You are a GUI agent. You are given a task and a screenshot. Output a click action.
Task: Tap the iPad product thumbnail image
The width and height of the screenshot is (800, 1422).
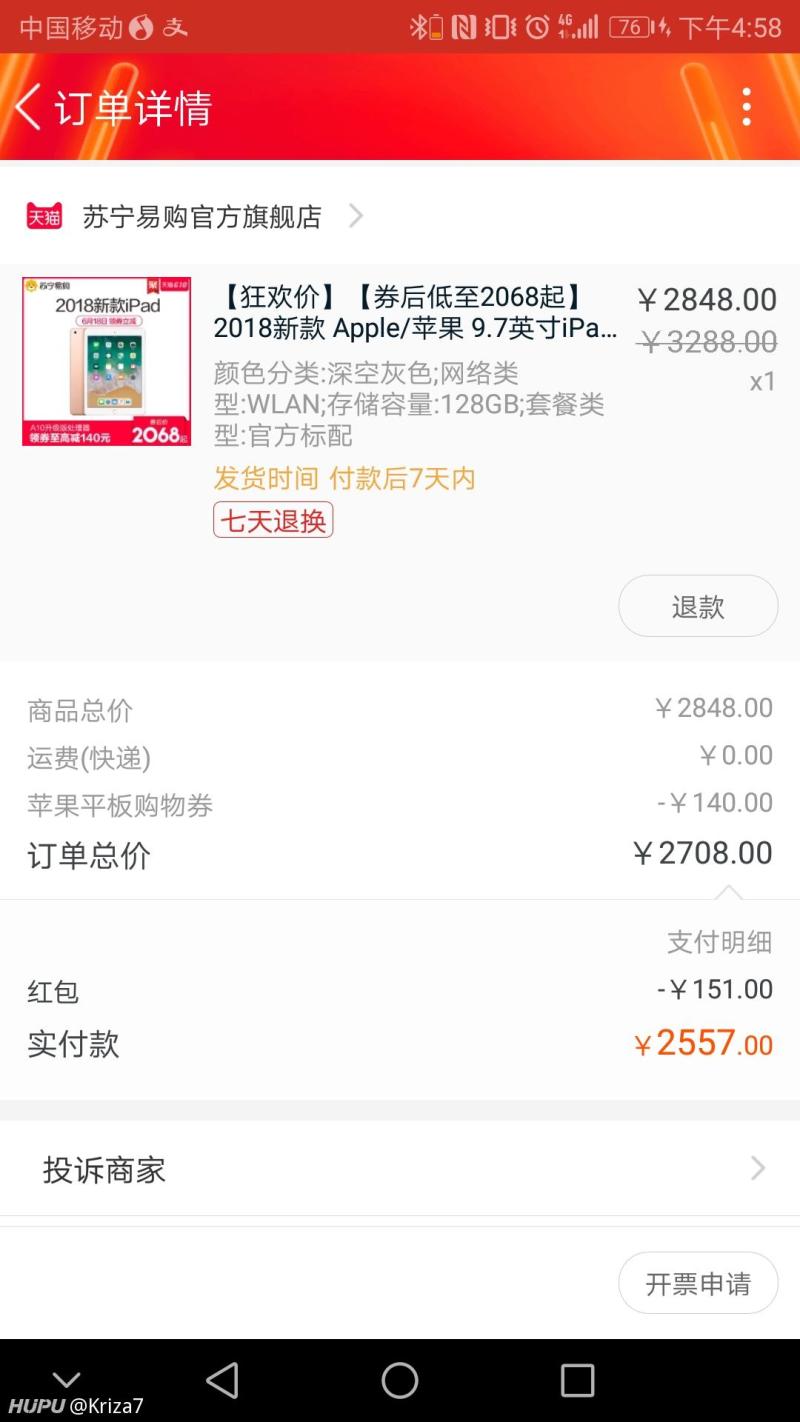[106, 362]
